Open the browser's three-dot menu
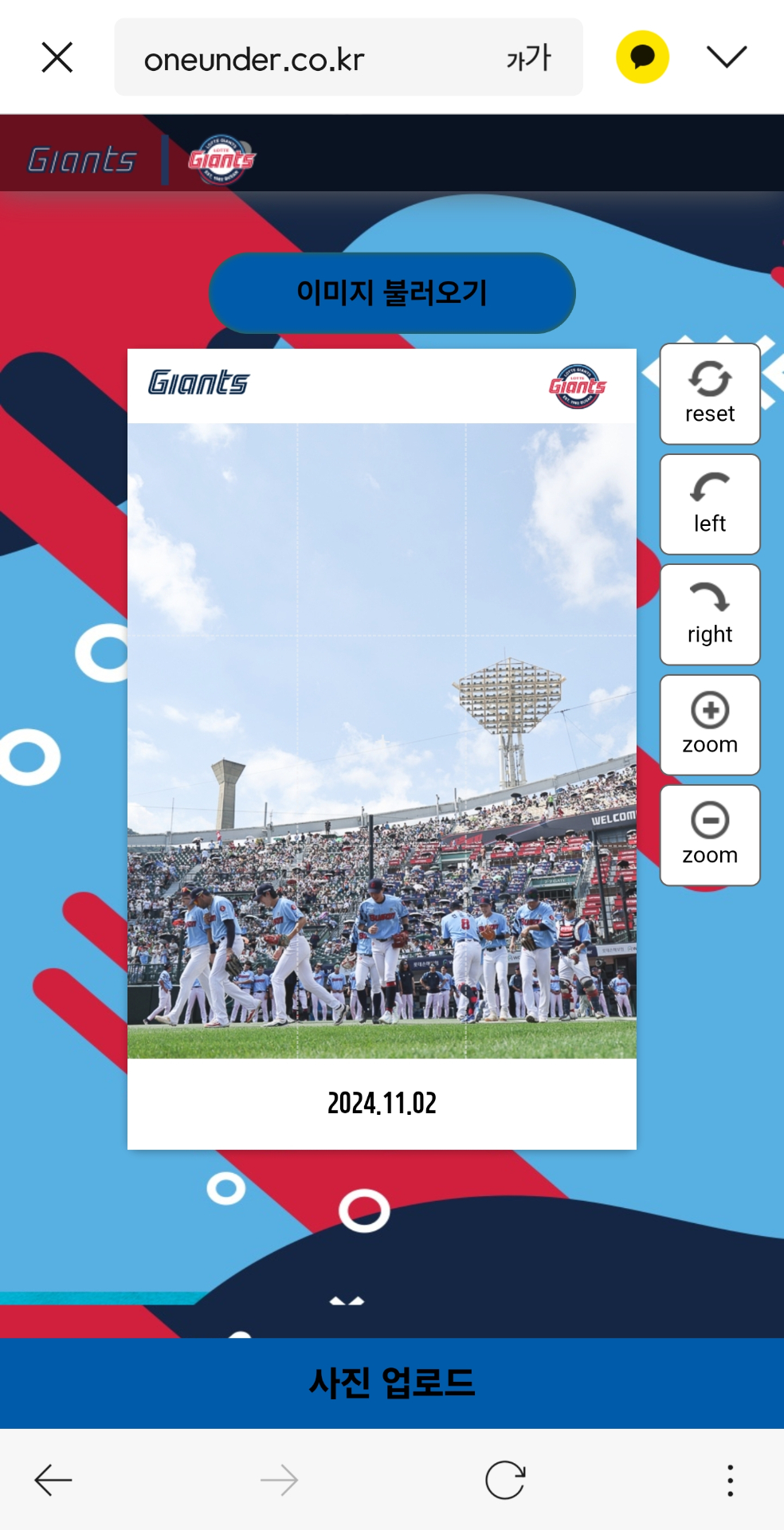 click(730, 1481)
